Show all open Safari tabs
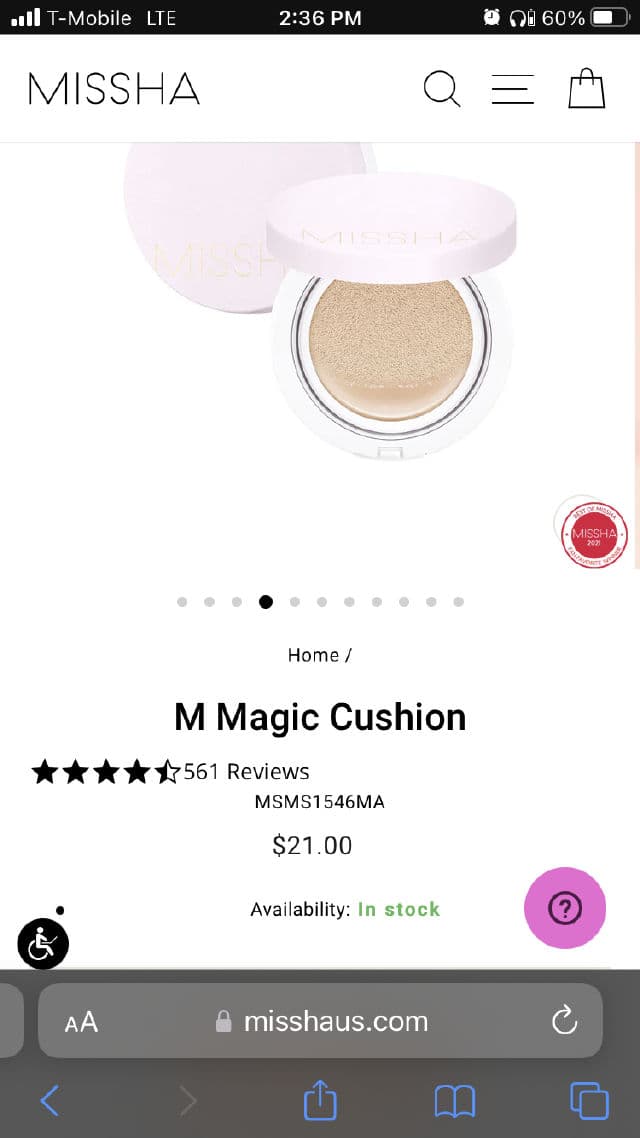This screenshot has width=640, height=1138. click(x=589, y=1101)
